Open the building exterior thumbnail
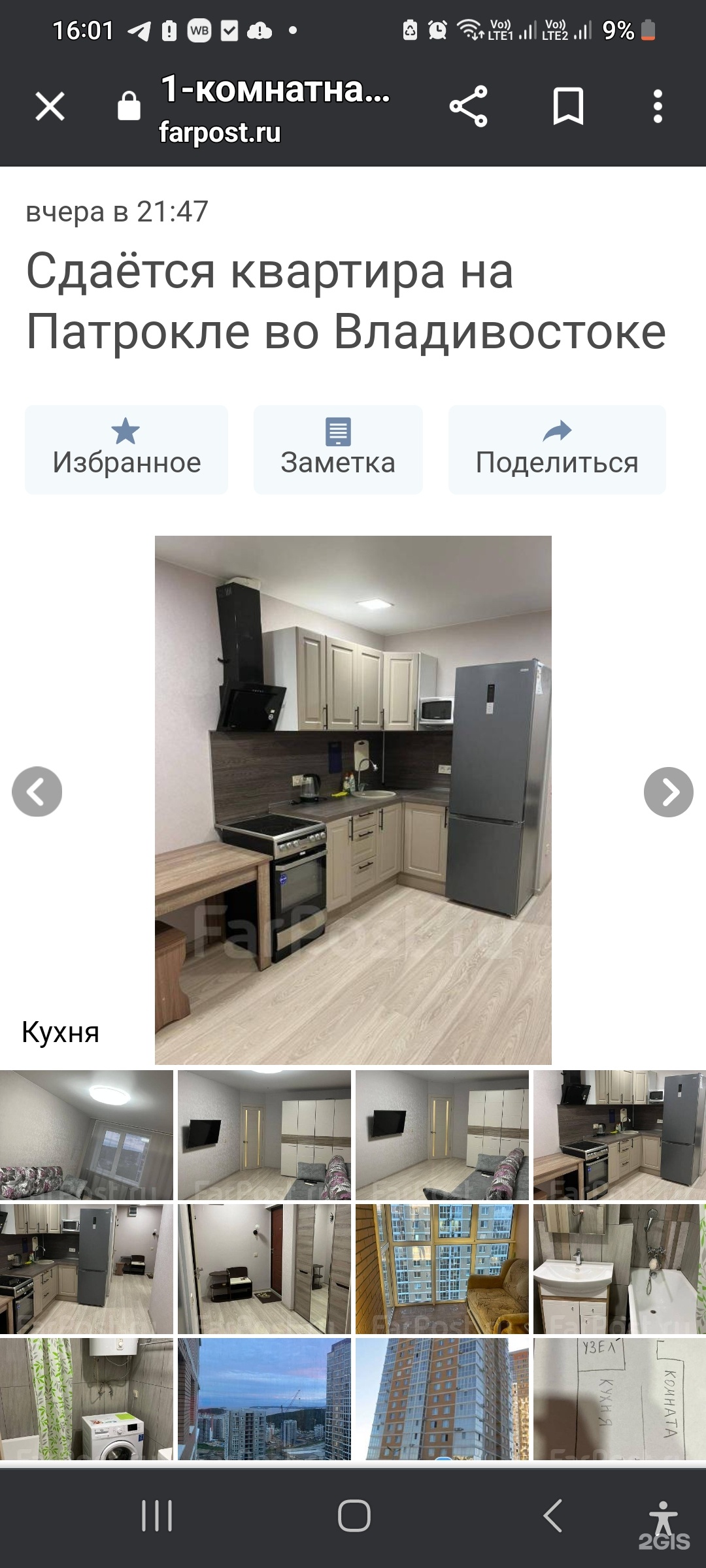Viewport: 706px width, 1568px height. [x=442, y=1398]
